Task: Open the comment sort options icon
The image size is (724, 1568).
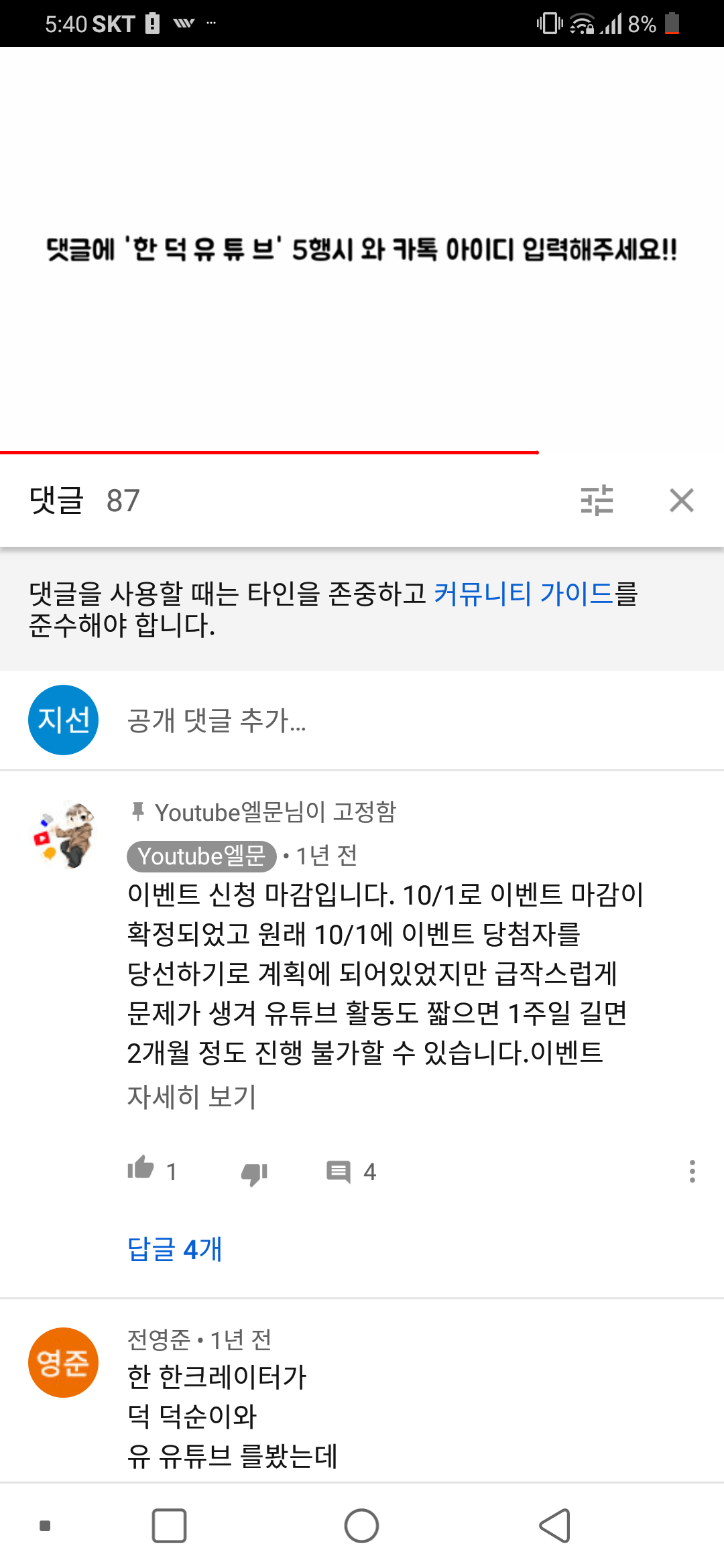Action: coord(597,500)
